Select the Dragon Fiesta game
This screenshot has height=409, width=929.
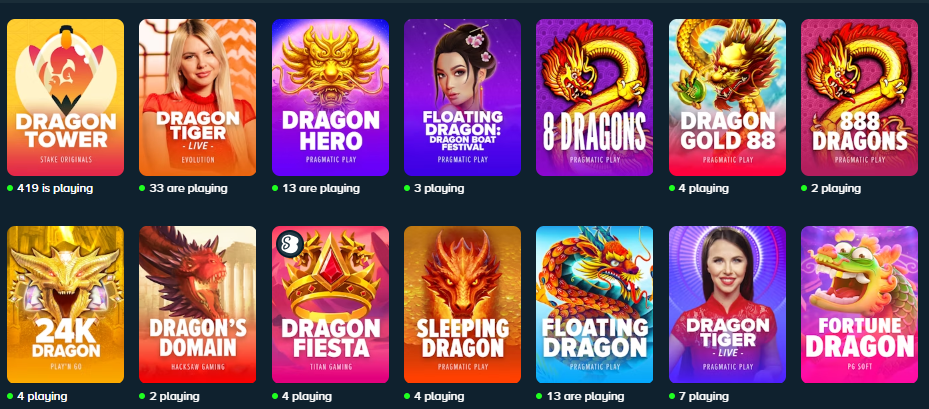tap(330, 304)
